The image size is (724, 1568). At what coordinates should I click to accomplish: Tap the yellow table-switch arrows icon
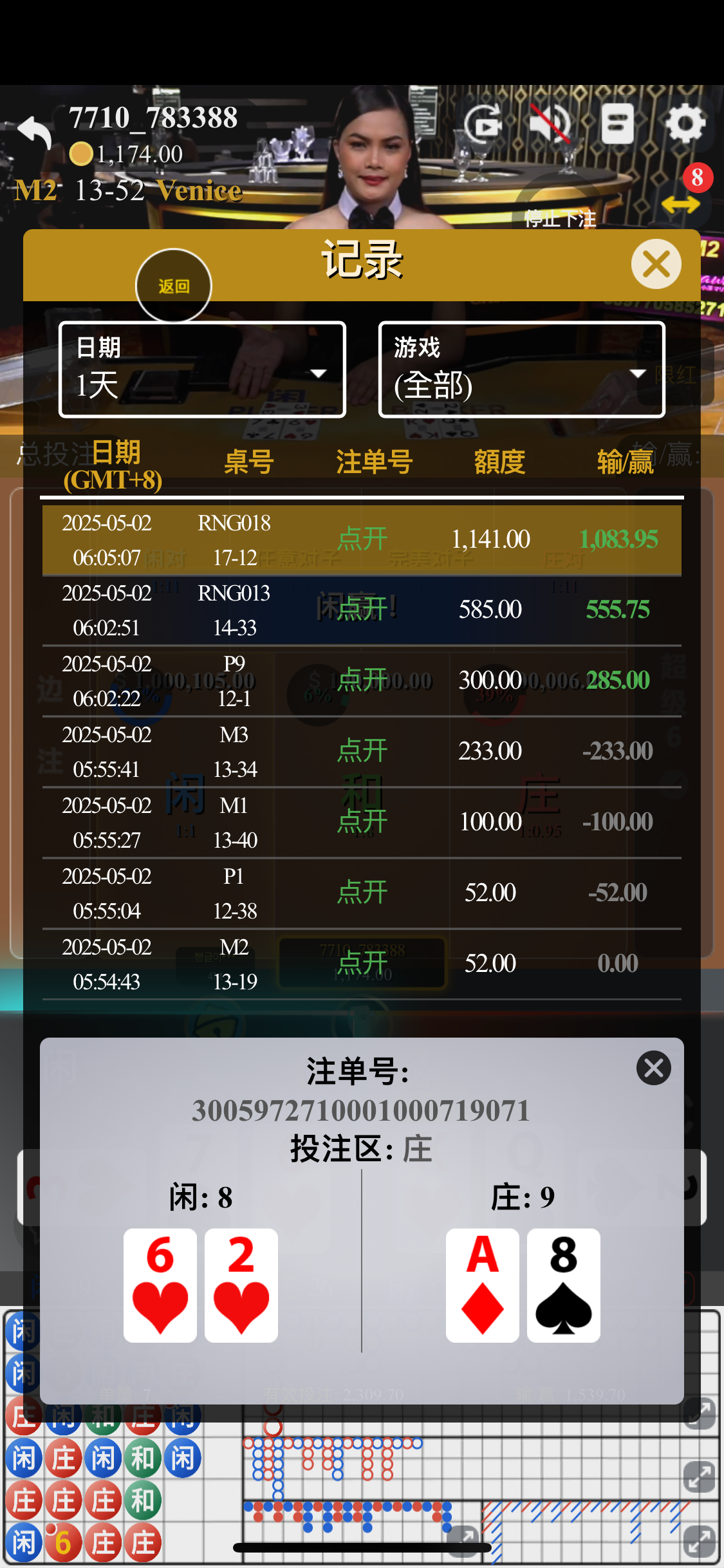click(x=680, y=205)
